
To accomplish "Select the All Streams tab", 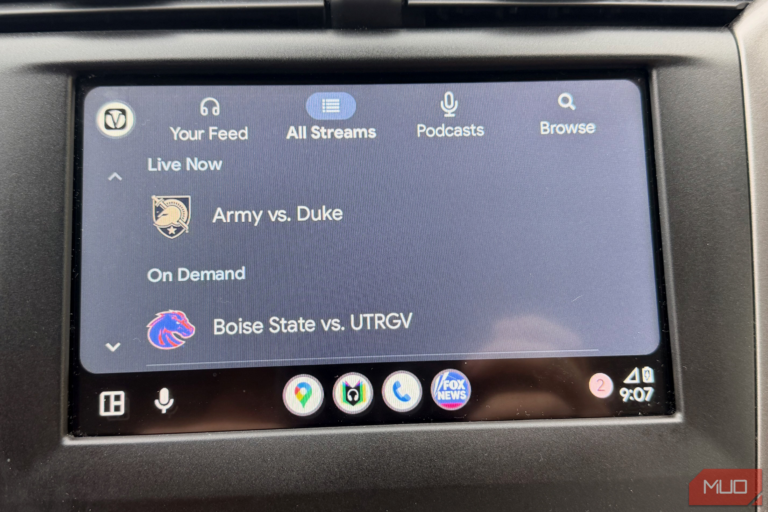I will (x=330, y=117).
